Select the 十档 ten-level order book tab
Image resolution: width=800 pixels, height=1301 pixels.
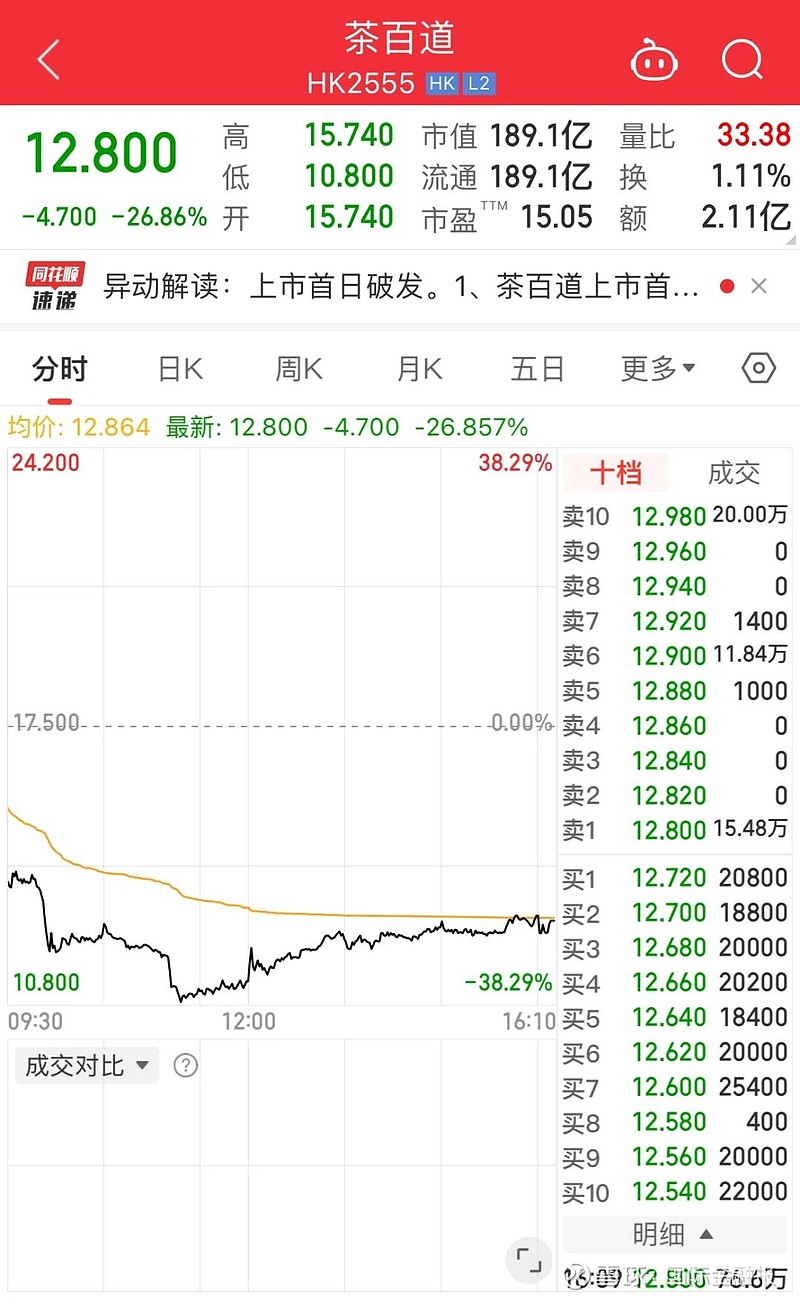click(617, 472)
